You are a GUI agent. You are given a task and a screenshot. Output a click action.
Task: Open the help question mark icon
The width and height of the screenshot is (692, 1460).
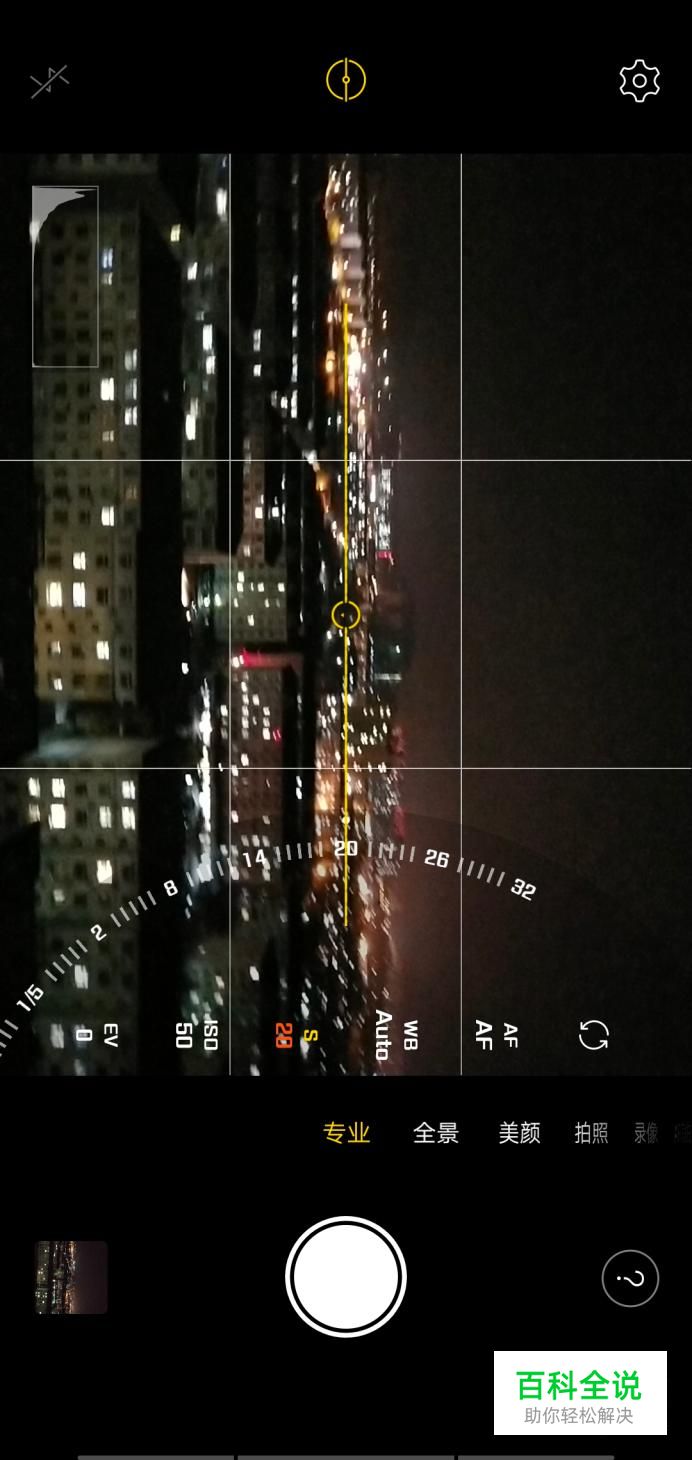click(x=630, y=1278)
